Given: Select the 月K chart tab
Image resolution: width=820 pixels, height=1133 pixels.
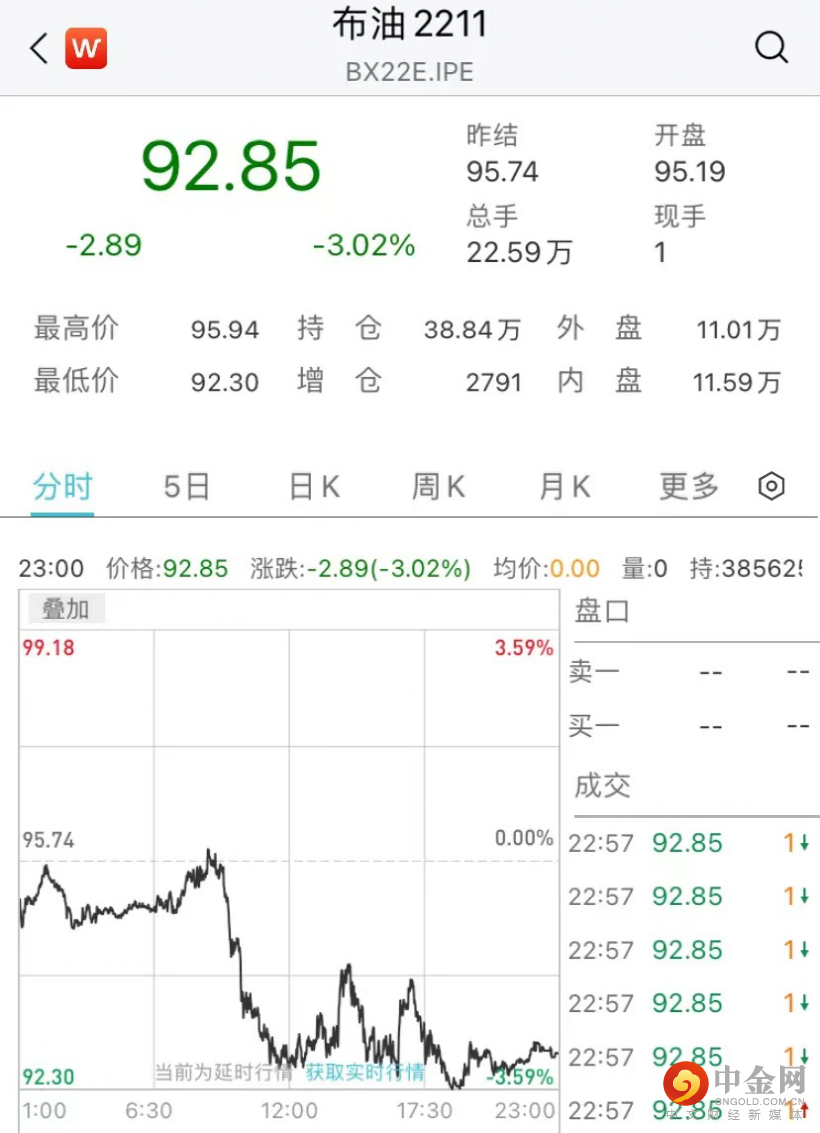Looking at the screenshot, I should point(564,487).
